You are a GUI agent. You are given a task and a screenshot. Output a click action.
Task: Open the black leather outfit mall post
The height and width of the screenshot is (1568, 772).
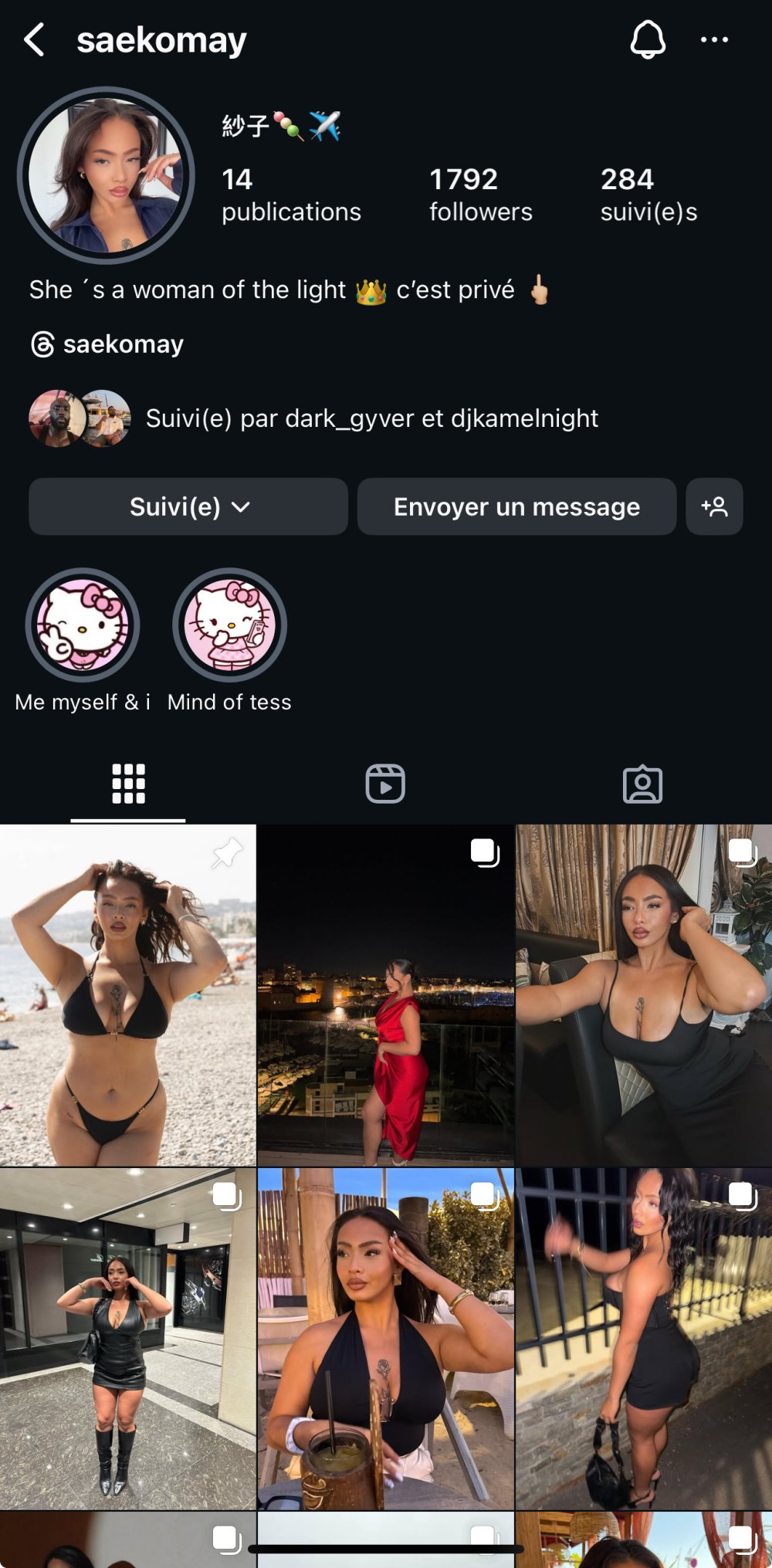[x=127, y=1339]
